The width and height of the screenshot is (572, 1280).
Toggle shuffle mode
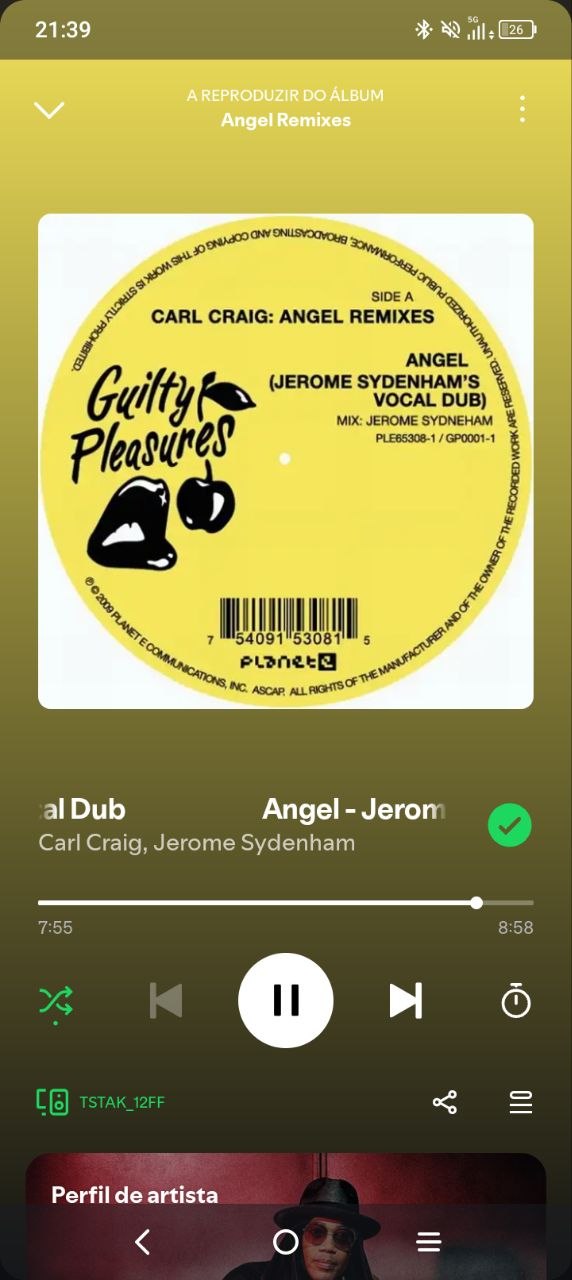(x=56, y=1001)
